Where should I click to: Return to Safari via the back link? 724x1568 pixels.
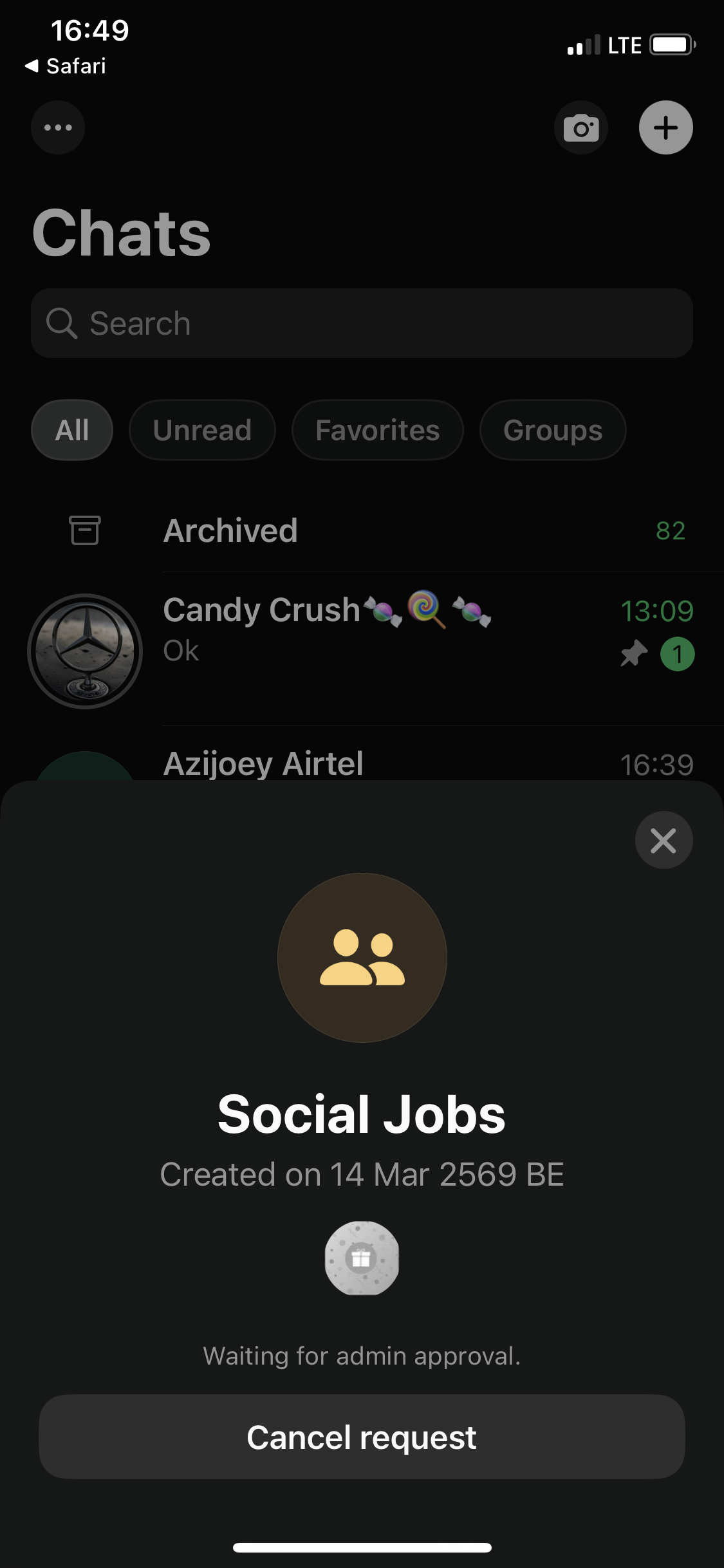tap(66, 66)
